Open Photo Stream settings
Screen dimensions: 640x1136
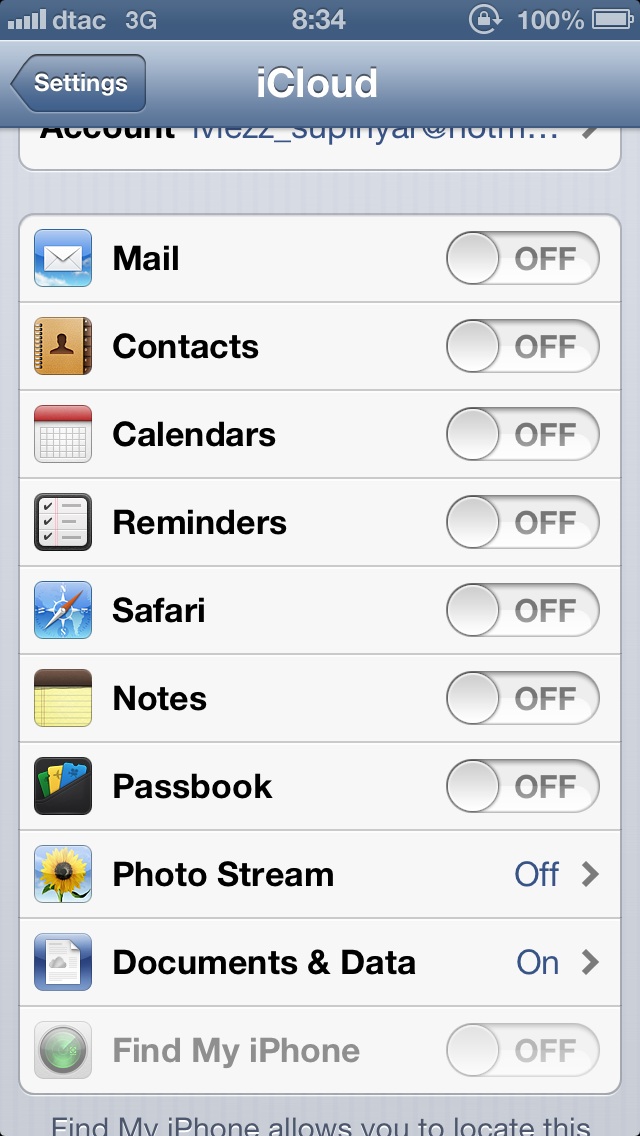[320, 874]
